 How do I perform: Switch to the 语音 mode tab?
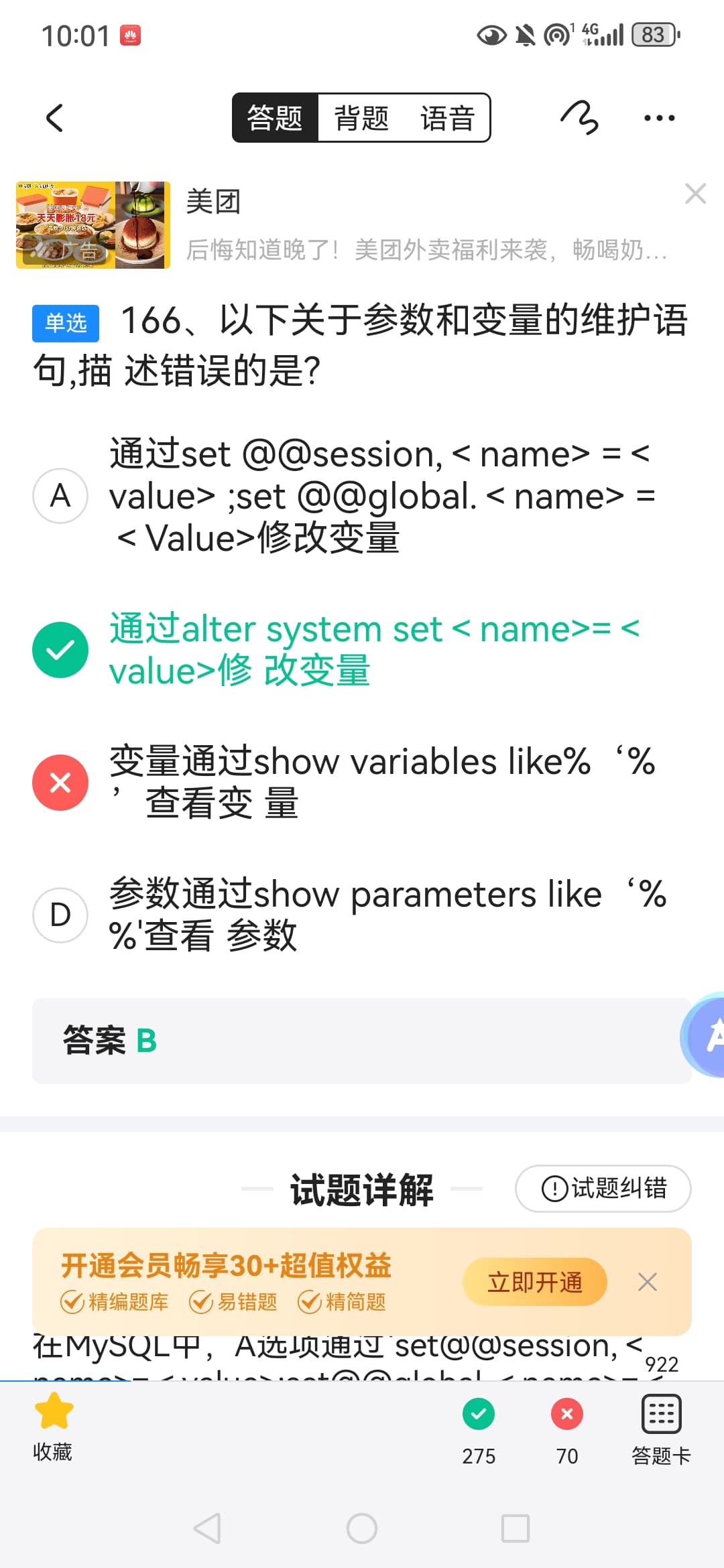(447, 118)
